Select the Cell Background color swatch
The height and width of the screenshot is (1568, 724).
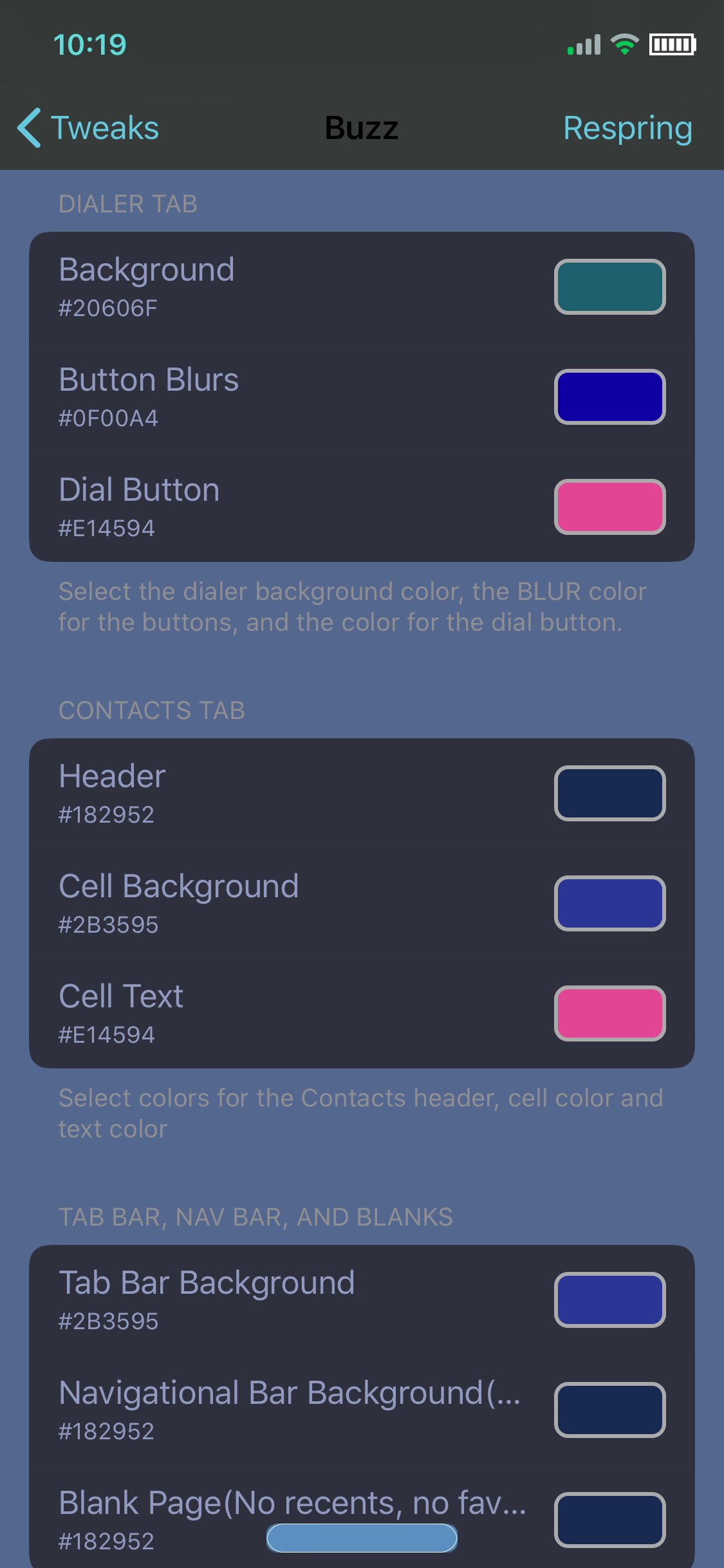pyautogui.click(x=609, y=904)
